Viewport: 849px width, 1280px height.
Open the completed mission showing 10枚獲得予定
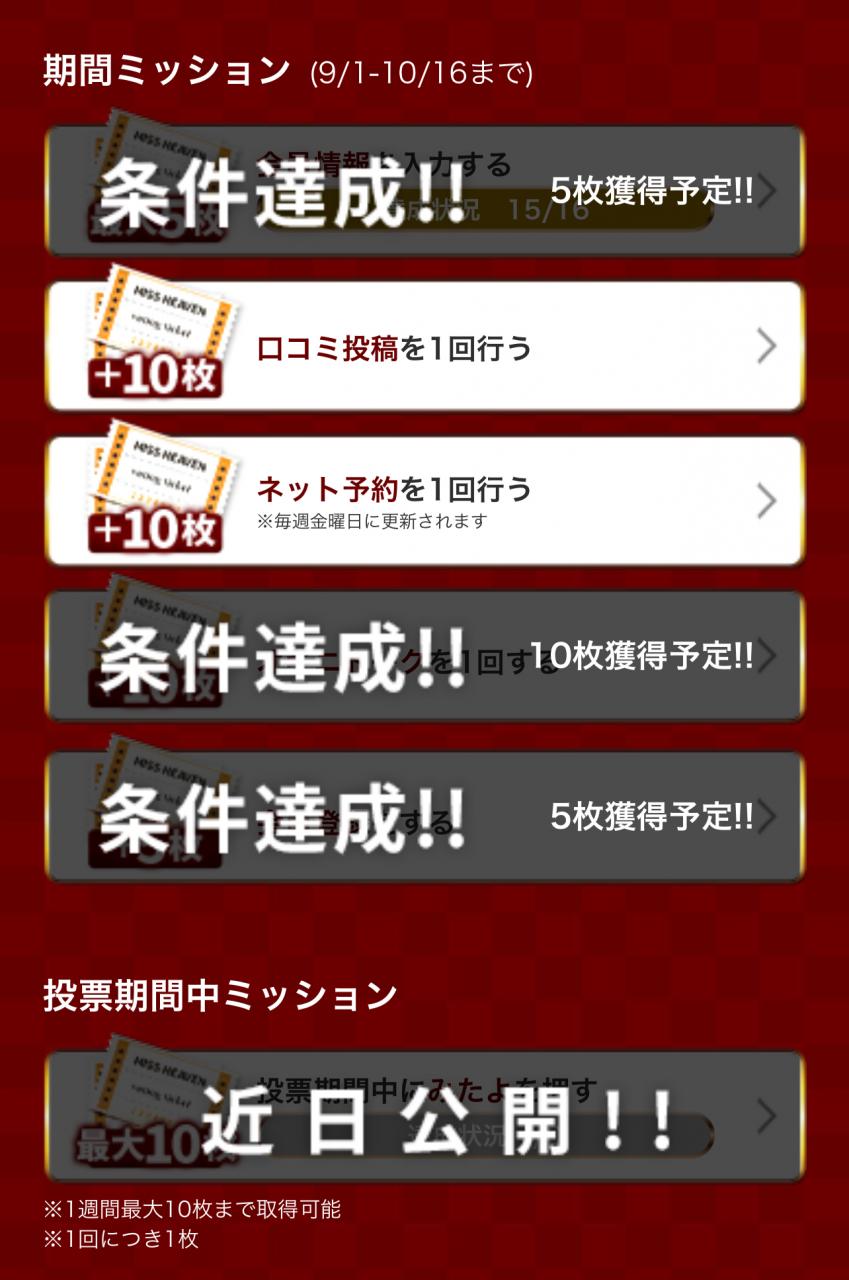(424, 657)
